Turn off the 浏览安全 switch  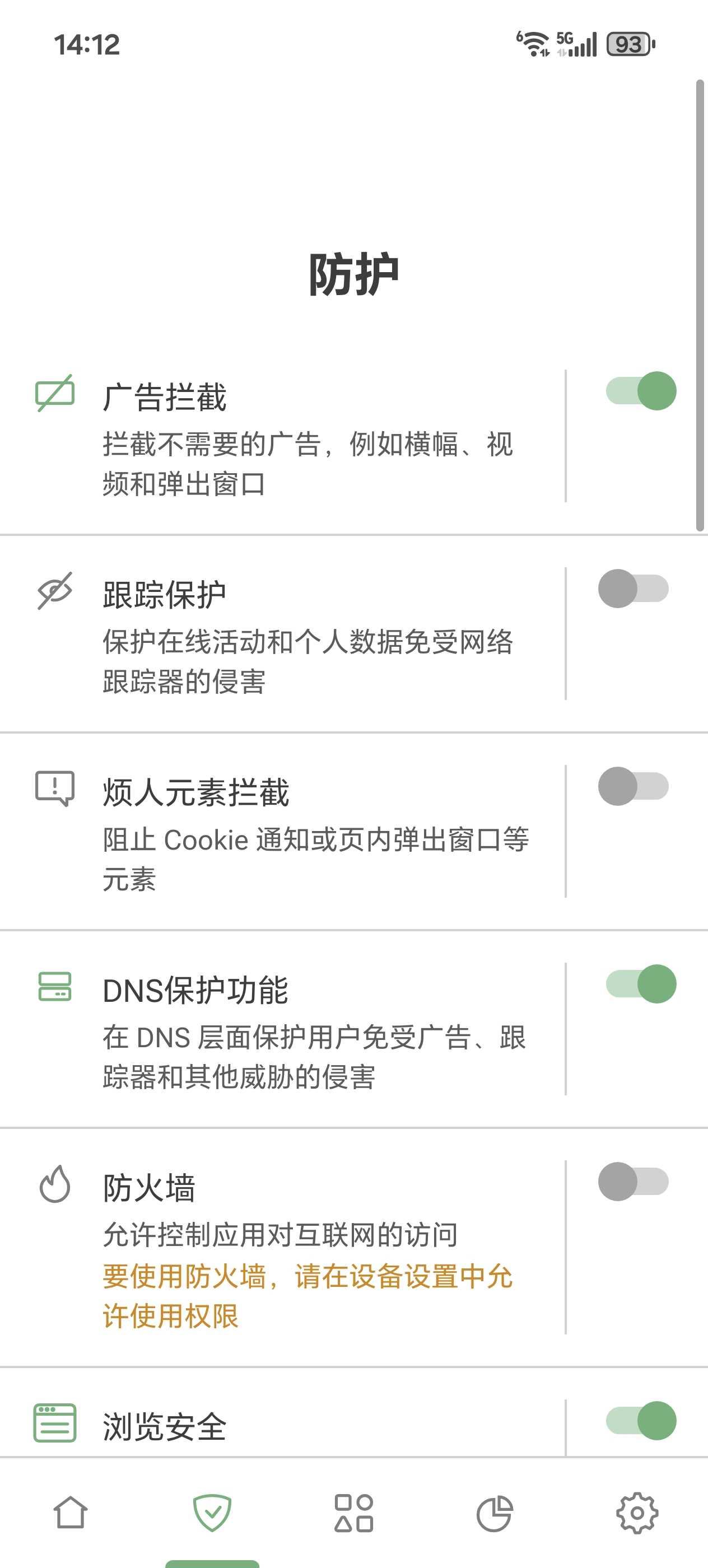(x=640, y=1421)
